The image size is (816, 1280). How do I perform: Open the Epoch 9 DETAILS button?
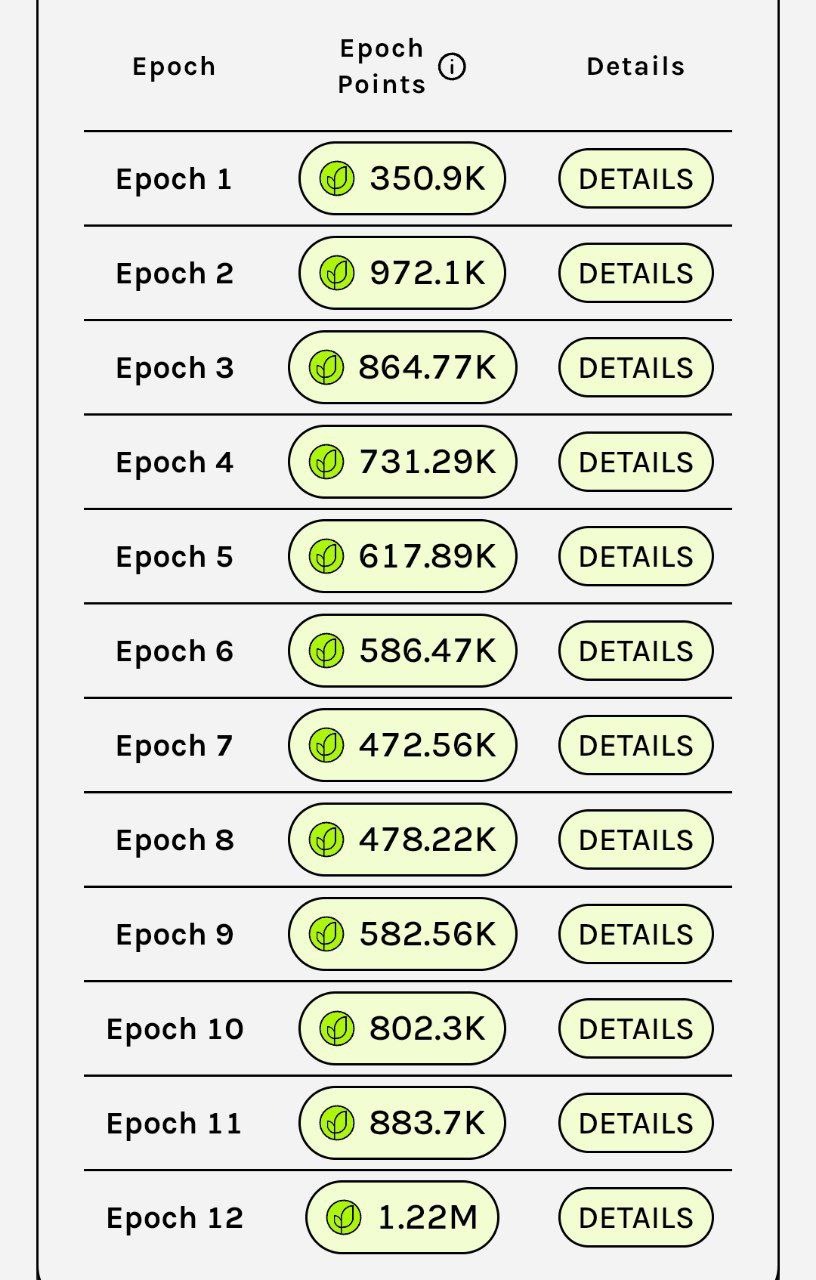point(635,935)
